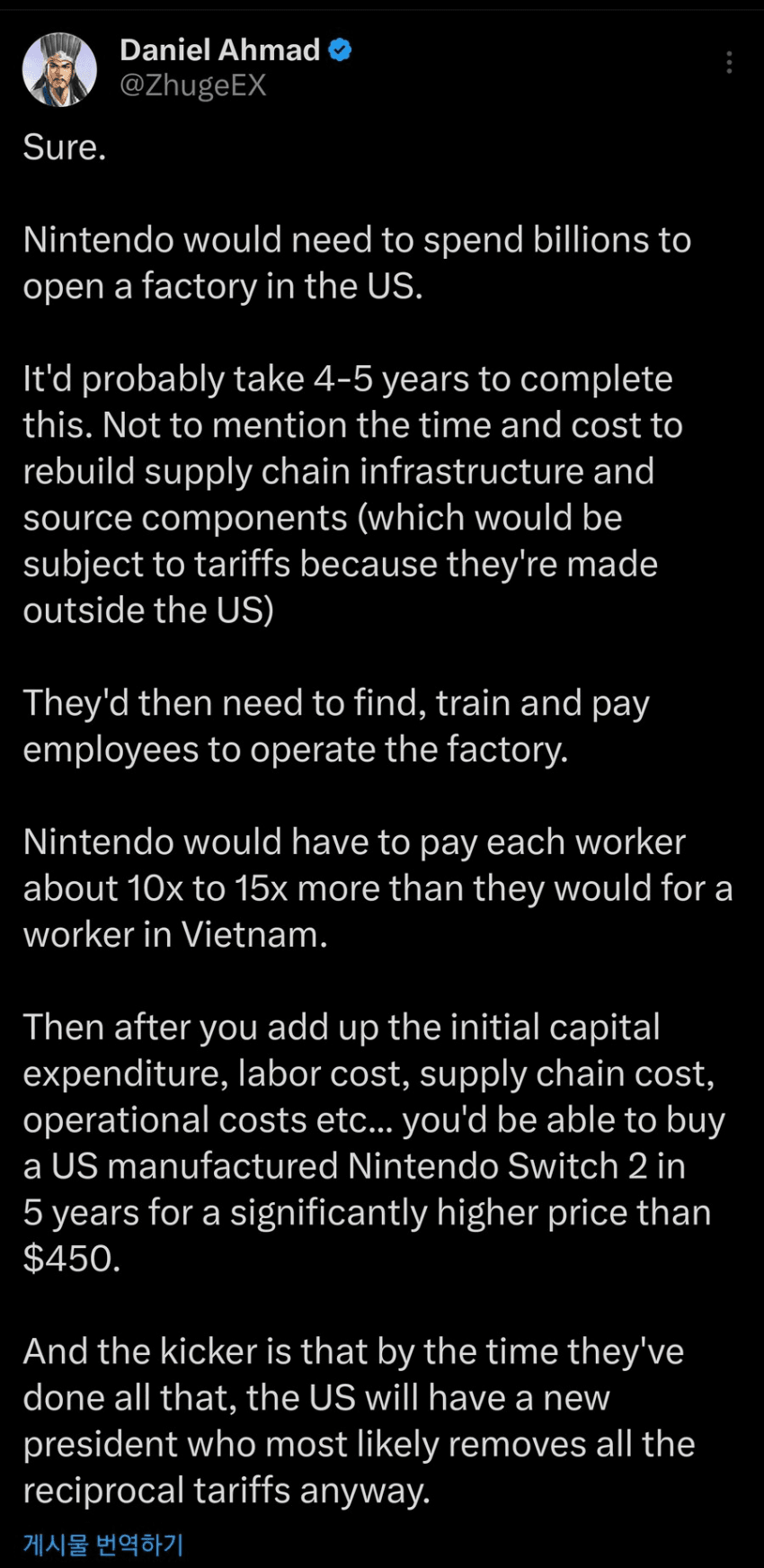Open Daniel Ahmad's profile picture
The height and width of the screenshot is (1568, 764).
59,69
